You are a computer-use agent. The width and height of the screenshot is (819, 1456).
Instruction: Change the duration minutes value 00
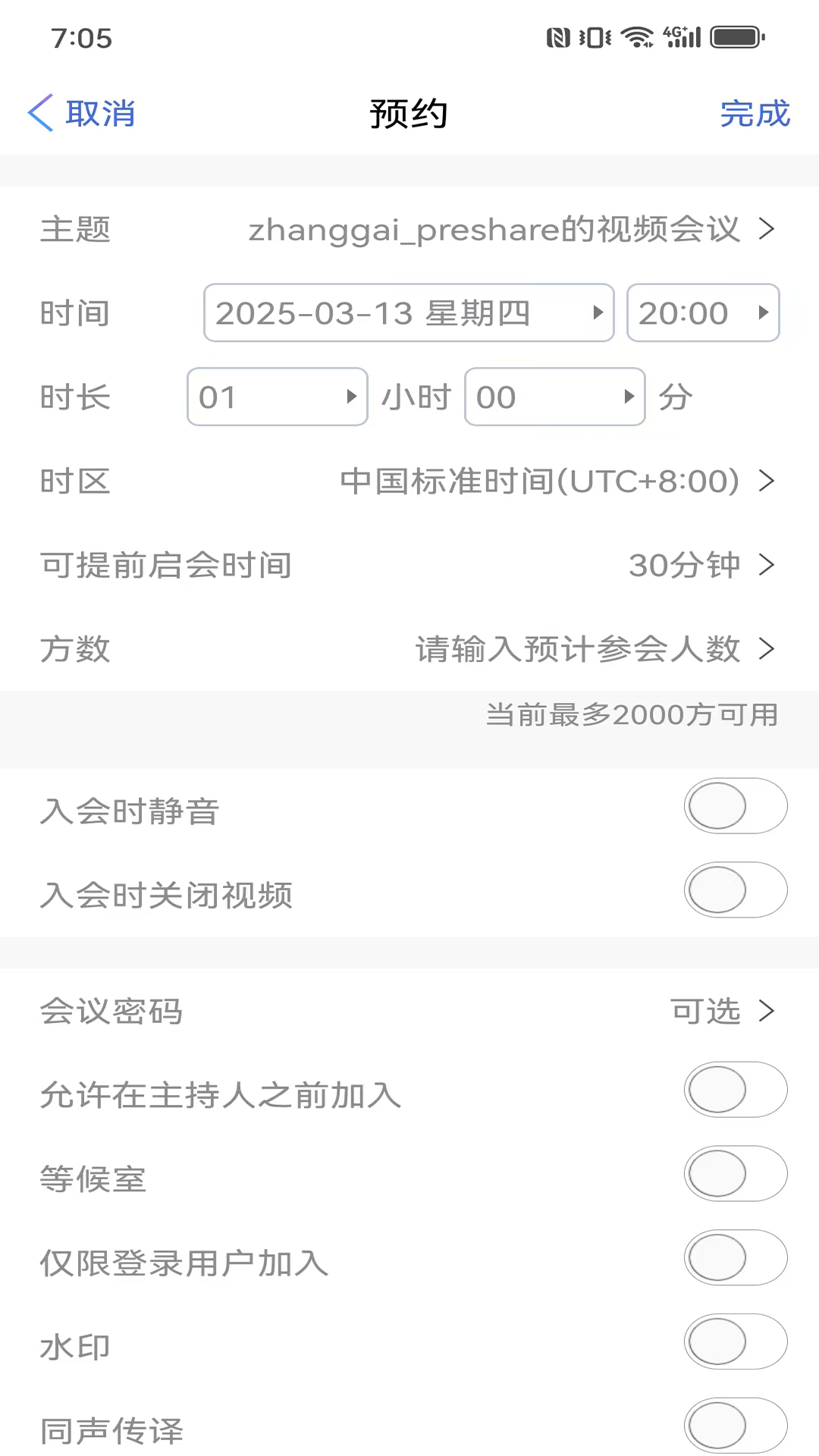(x=554, y=396)
